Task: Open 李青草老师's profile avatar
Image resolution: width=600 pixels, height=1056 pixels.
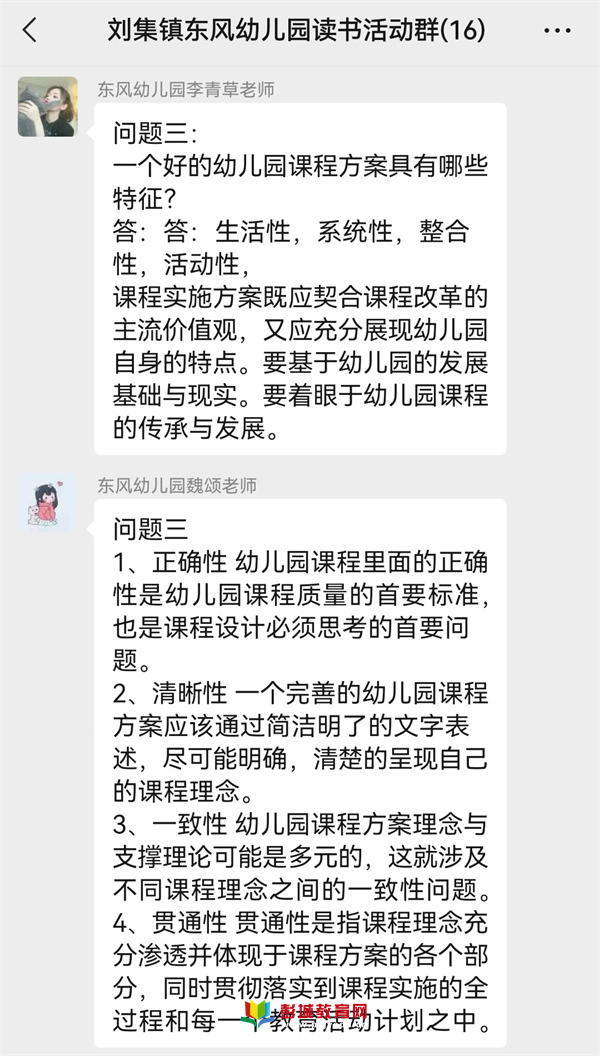Action: point(47,106)
